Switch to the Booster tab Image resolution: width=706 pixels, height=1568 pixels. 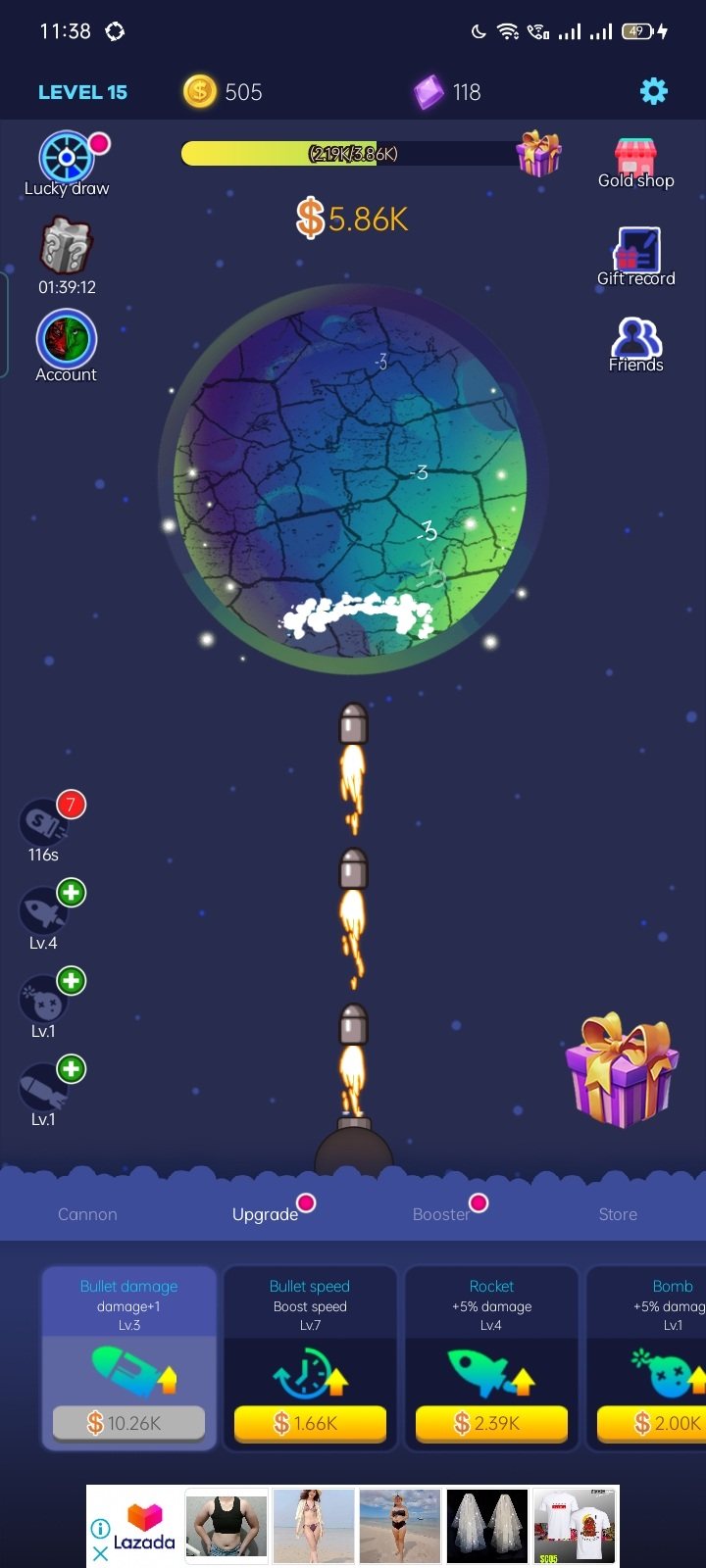click(x=441, y=1214)
